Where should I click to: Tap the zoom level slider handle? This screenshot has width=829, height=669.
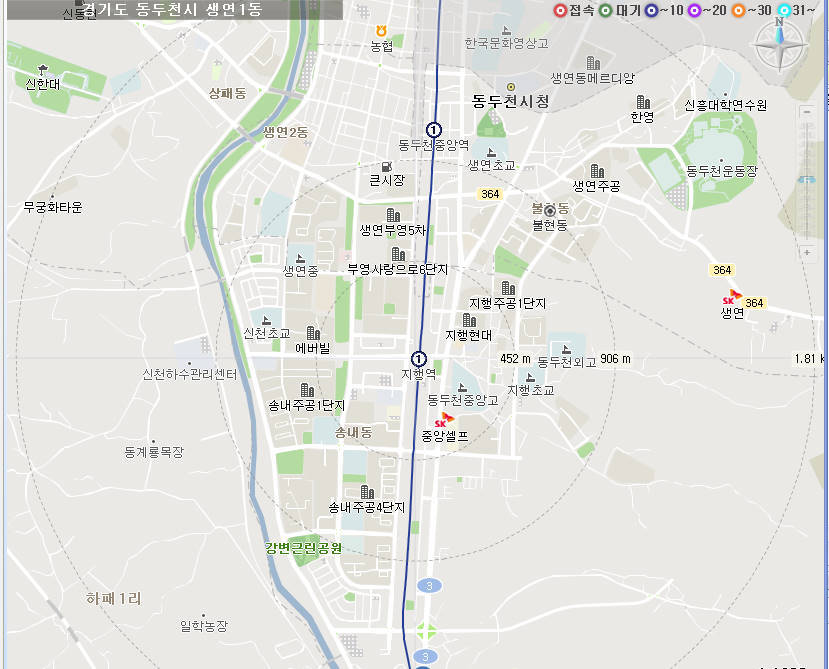(807, 179)
